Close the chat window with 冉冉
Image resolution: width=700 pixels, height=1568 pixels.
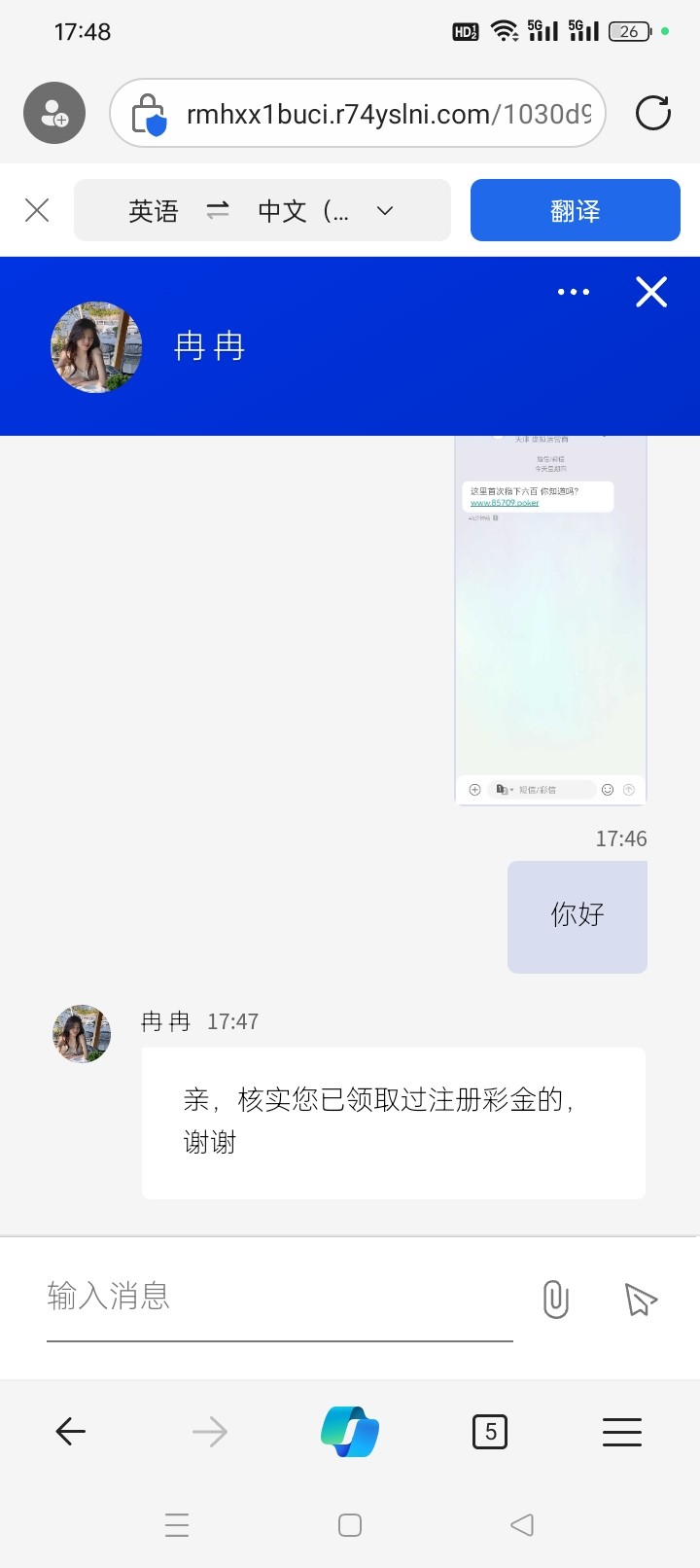pyautogui.click(x=651, y=292)
